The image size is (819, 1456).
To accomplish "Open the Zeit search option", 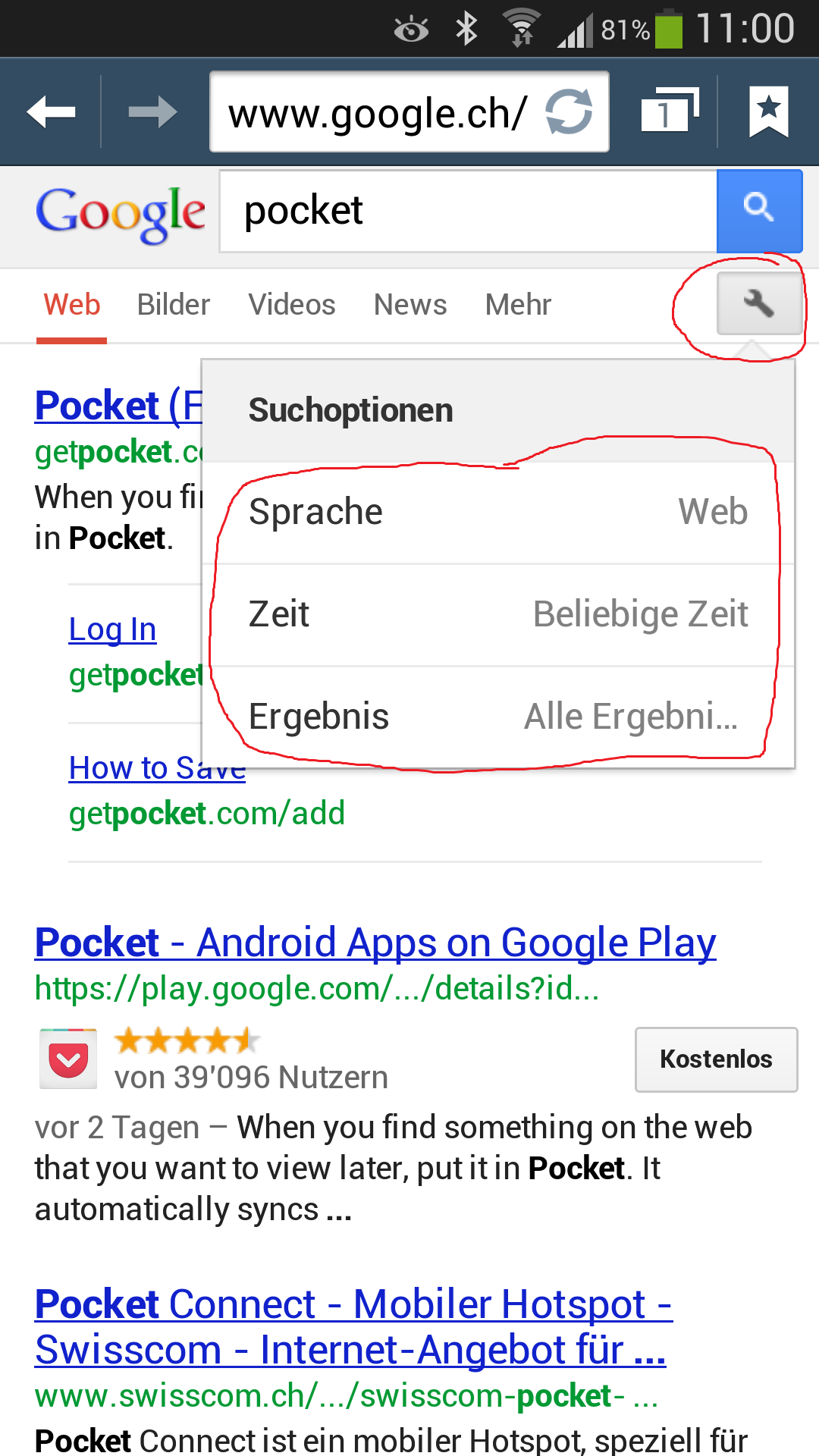I will point(498,614).
